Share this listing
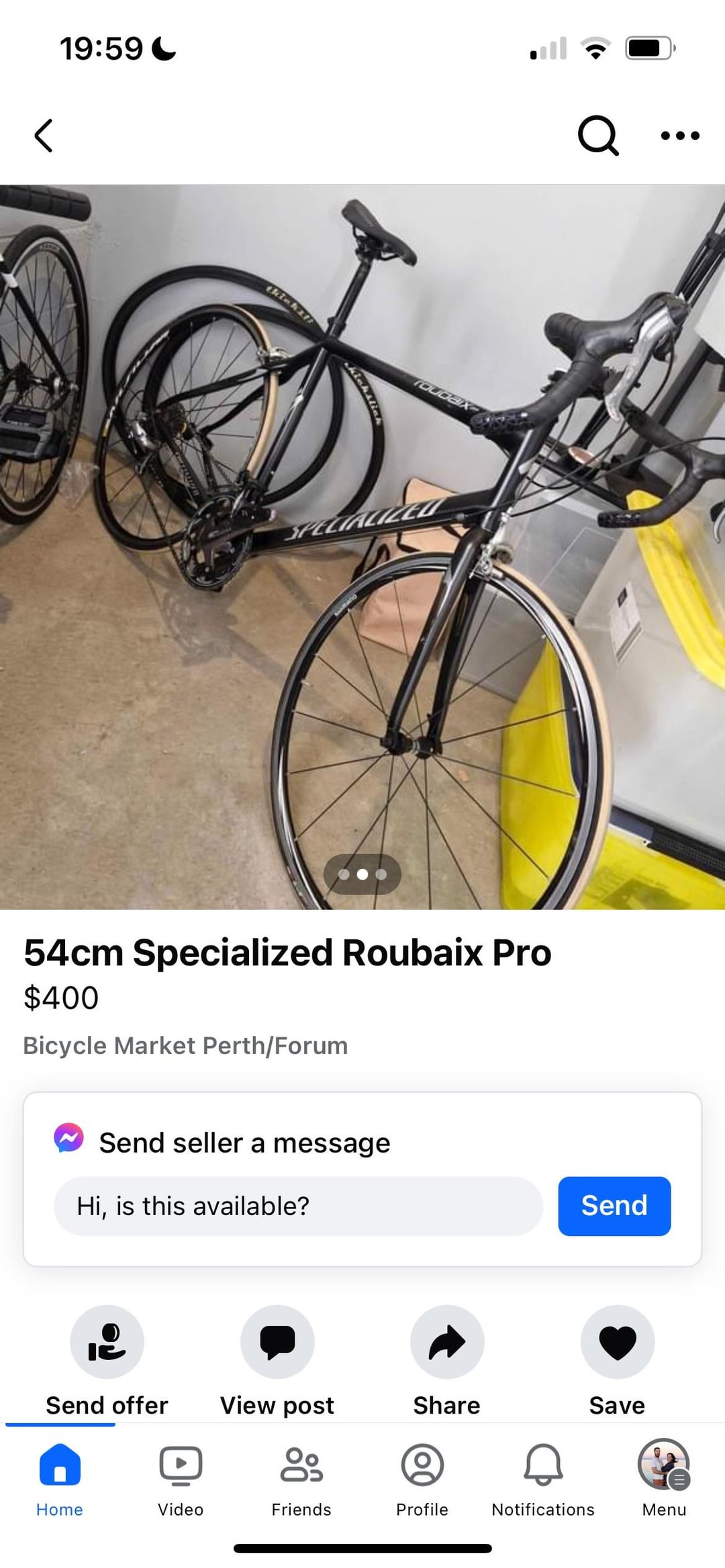This screenshot has width=725, height=1568. click(447, 1361)
